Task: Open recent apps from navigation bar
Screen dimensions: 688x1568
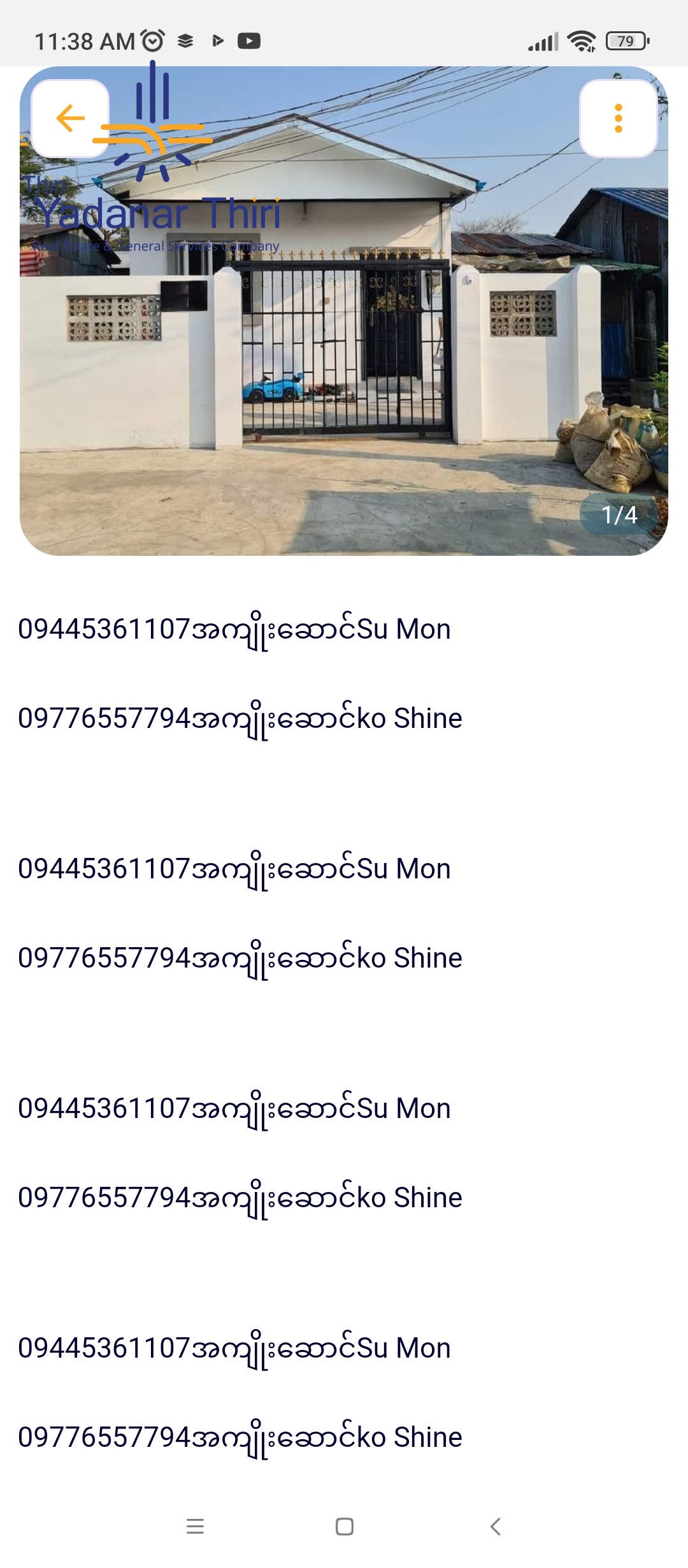Action: (195, 1527)
